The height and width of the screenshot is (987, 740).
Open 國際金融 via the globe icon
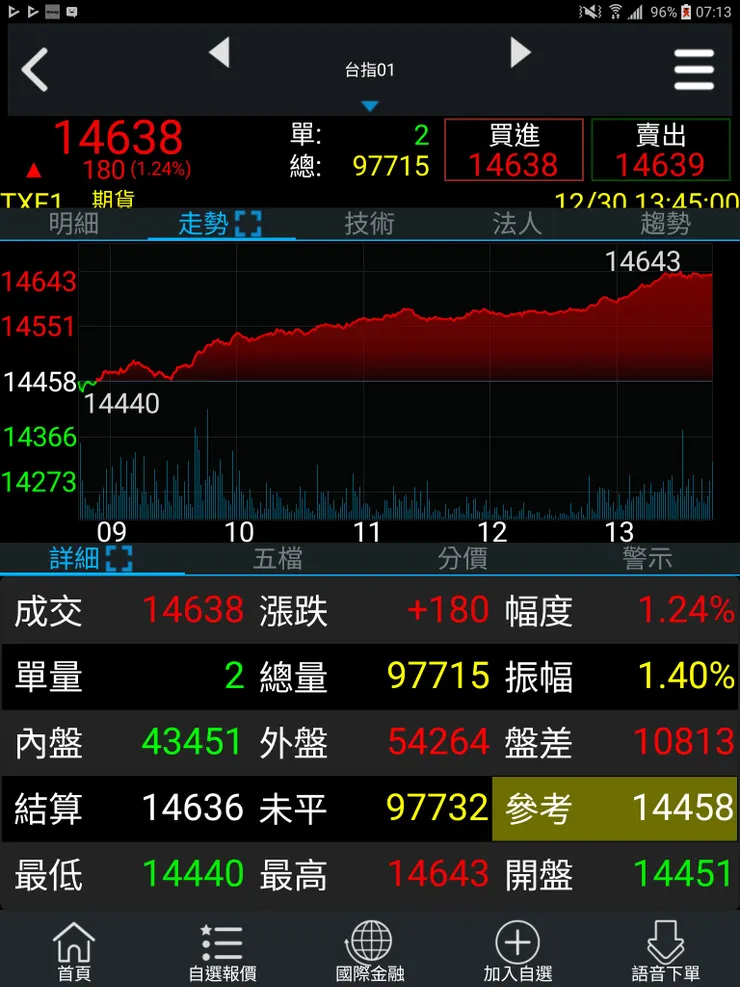[x=370, y=948]
